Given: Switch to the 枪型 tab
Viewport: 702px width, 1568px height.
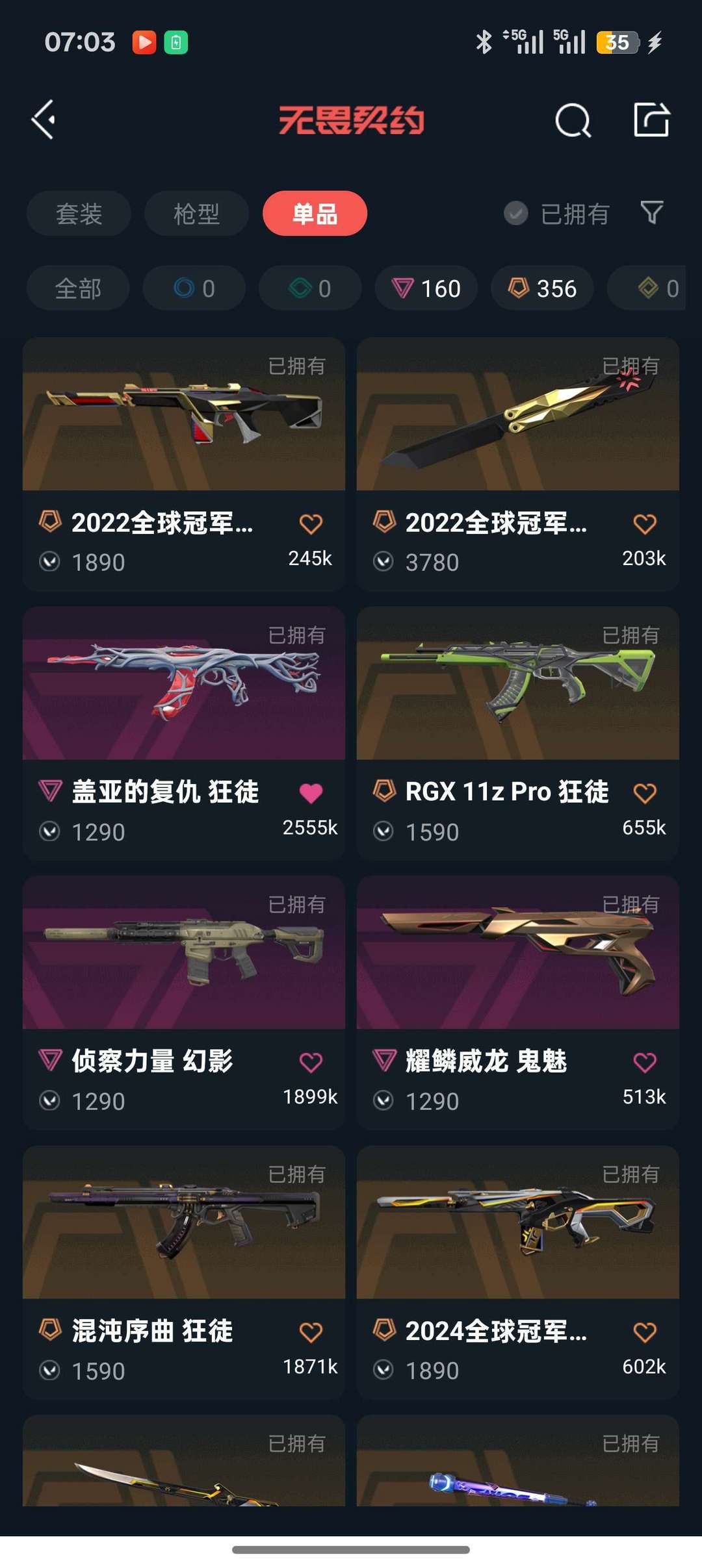Looking at the screenshot, I should point(196,214).
